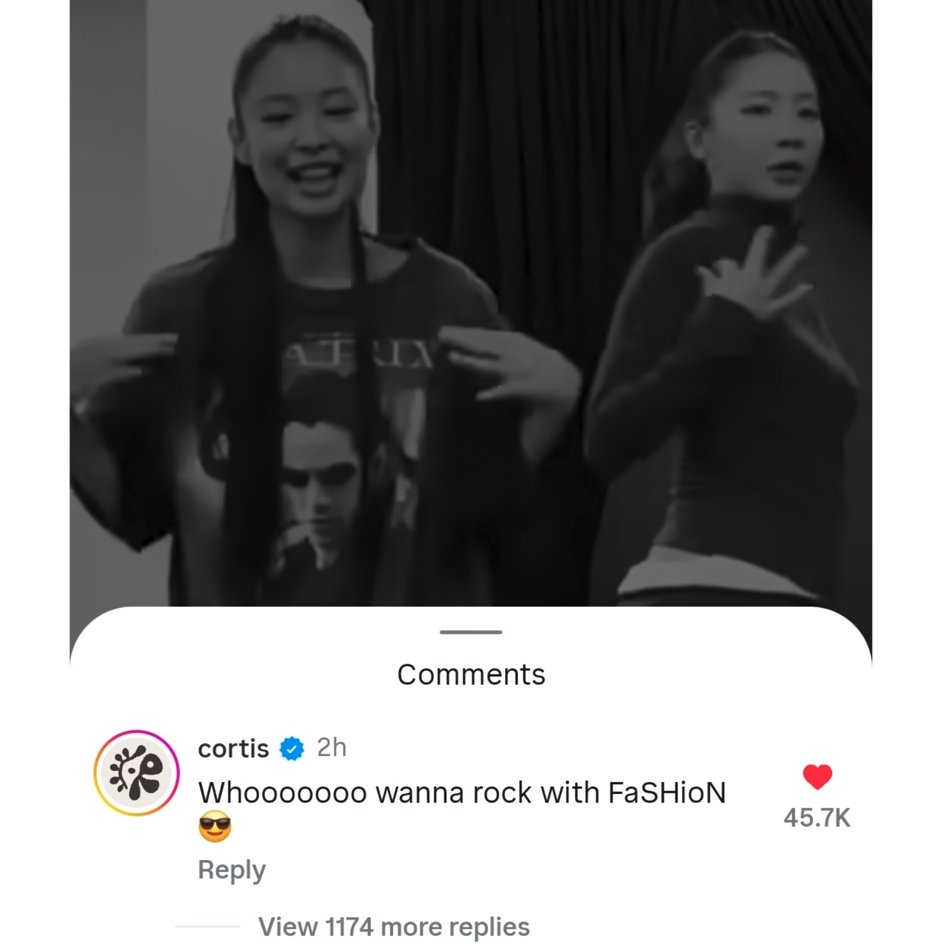This screenshot has width=943, height=944.
Task: Tap the cortis username
Action: coord(233,747)
